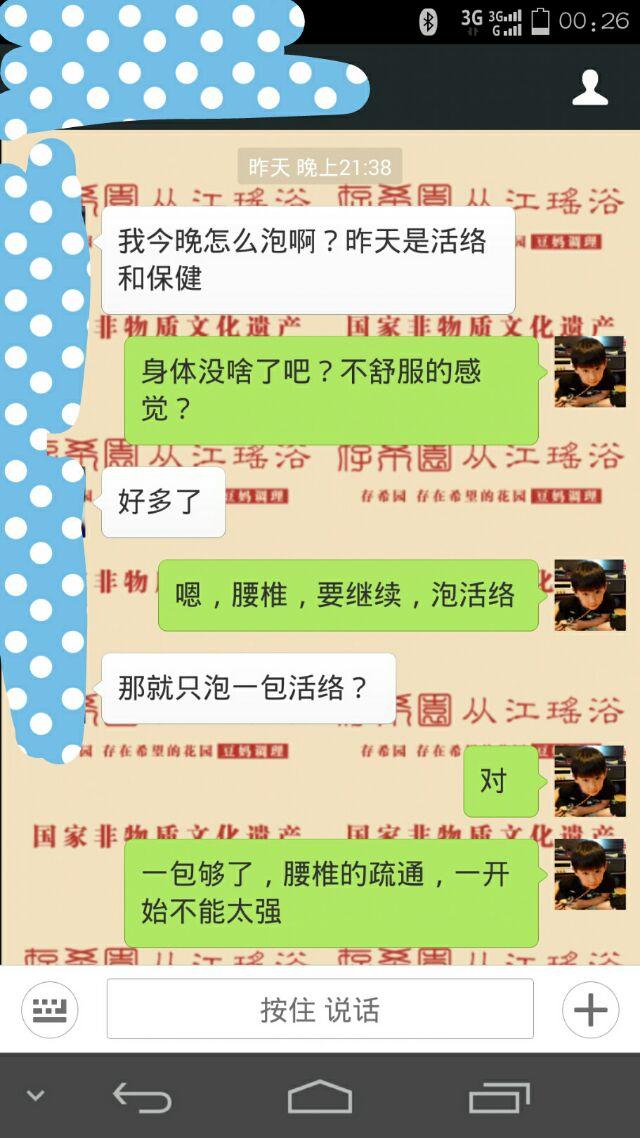This screenshot has height=1138, width=640.
Task: Open the recent apps view
Action: (499, 1097)
